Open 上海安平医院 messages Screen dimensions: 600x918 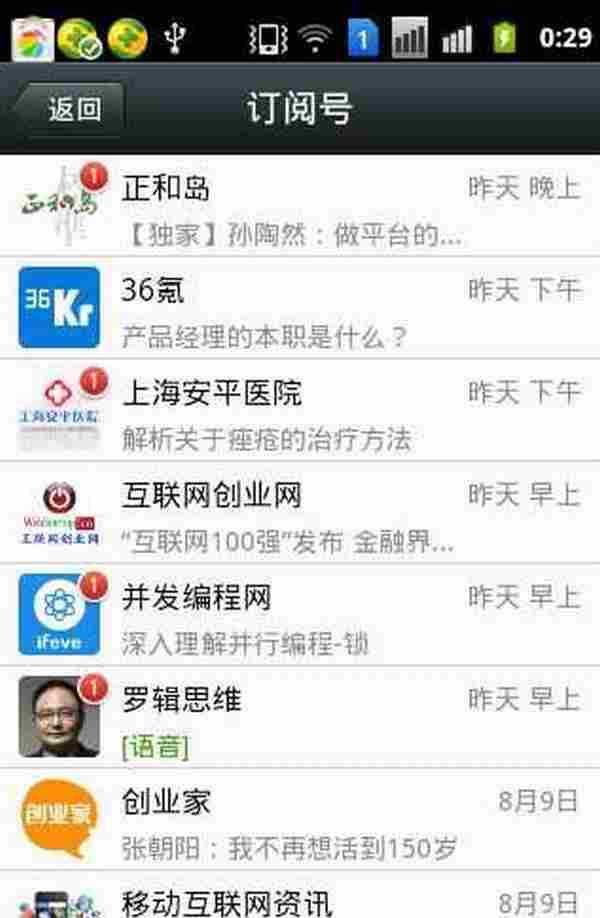click(300, 411)
